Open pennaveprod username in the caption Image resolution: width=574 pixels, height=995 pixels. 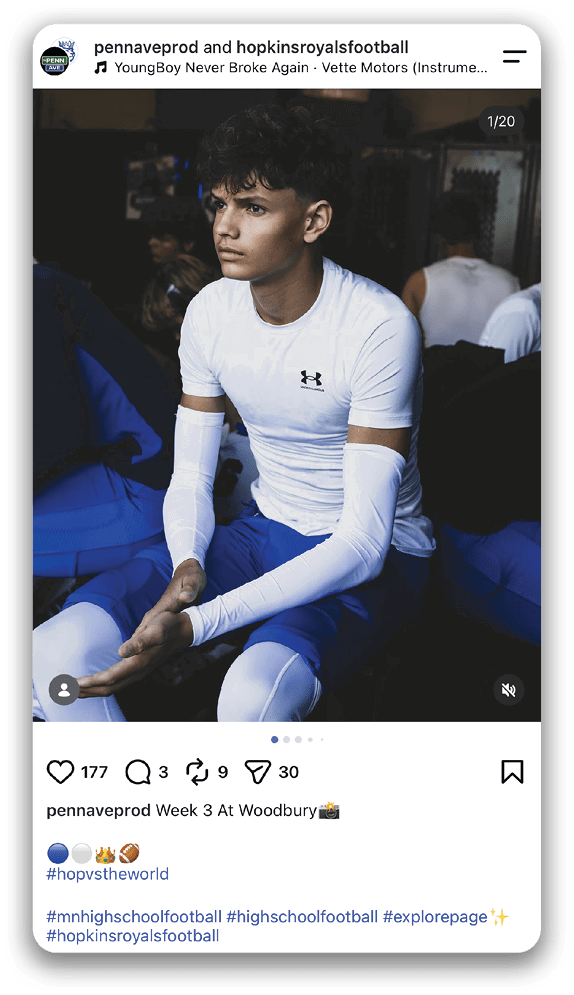click(98, 811)
